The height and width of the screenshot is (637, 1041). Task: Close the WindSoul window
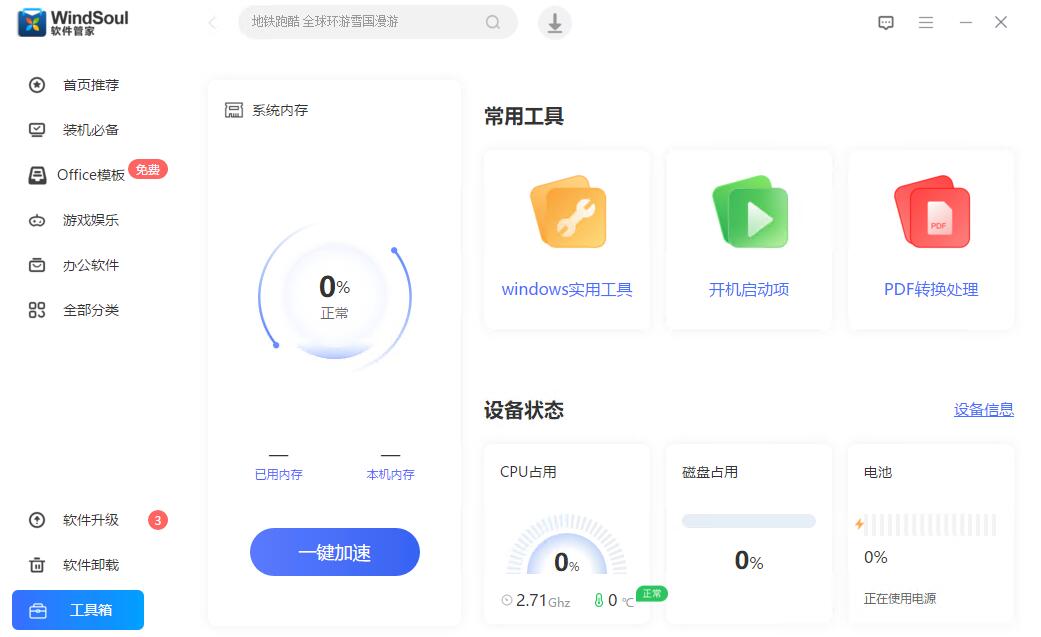1001,22
